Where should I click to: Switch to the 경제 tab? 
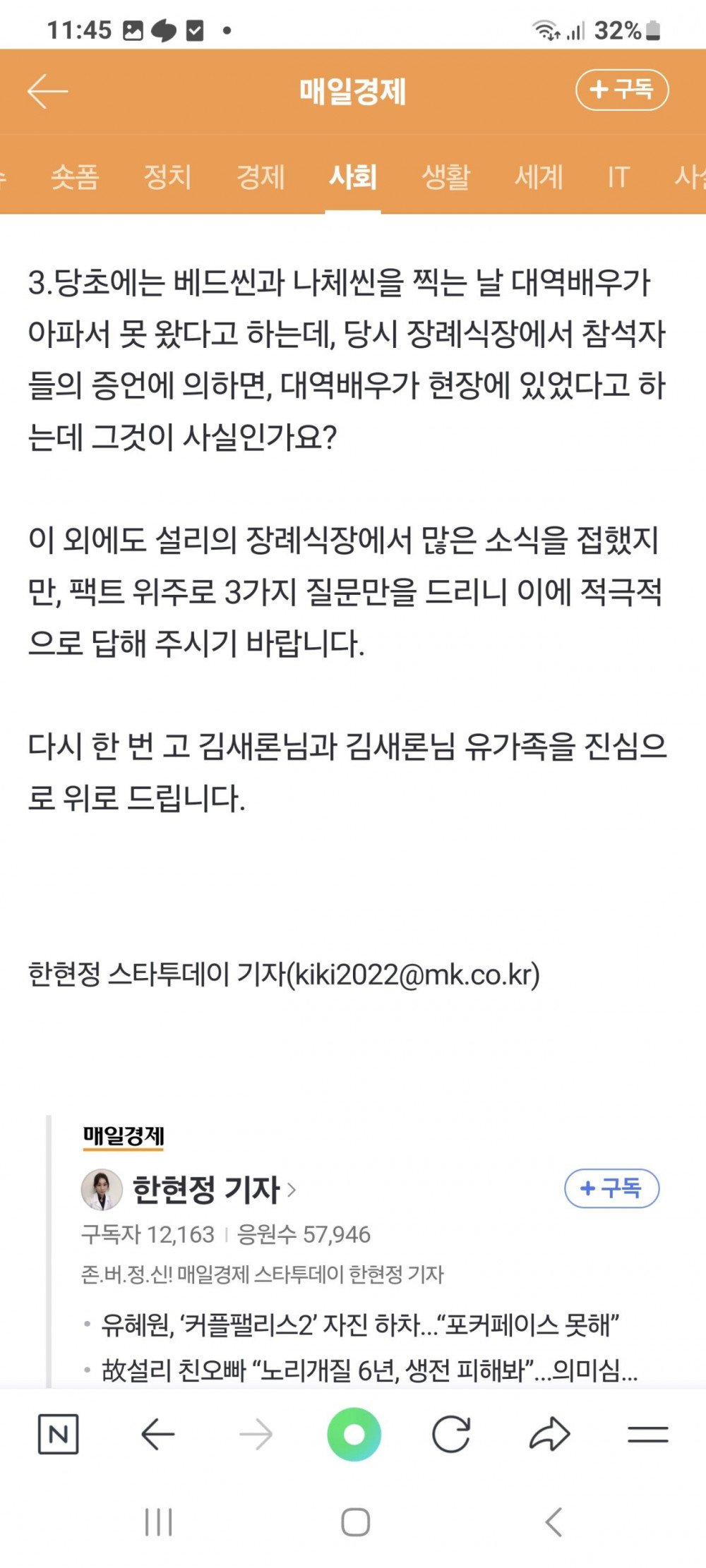[x=261, y=176]
